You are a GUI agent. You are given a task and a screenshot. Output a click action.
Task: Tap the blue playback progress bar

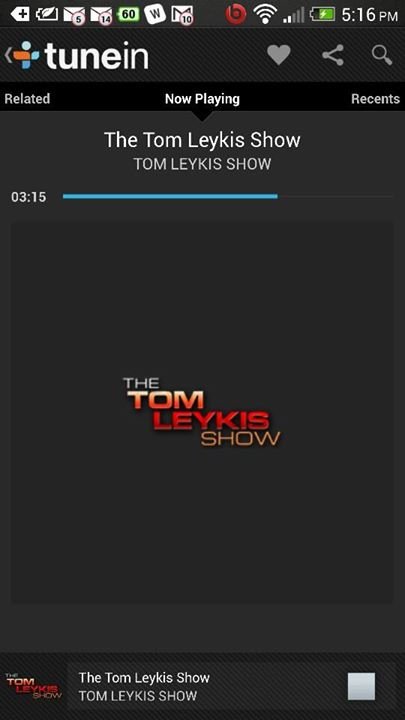[x=228, y=197]
